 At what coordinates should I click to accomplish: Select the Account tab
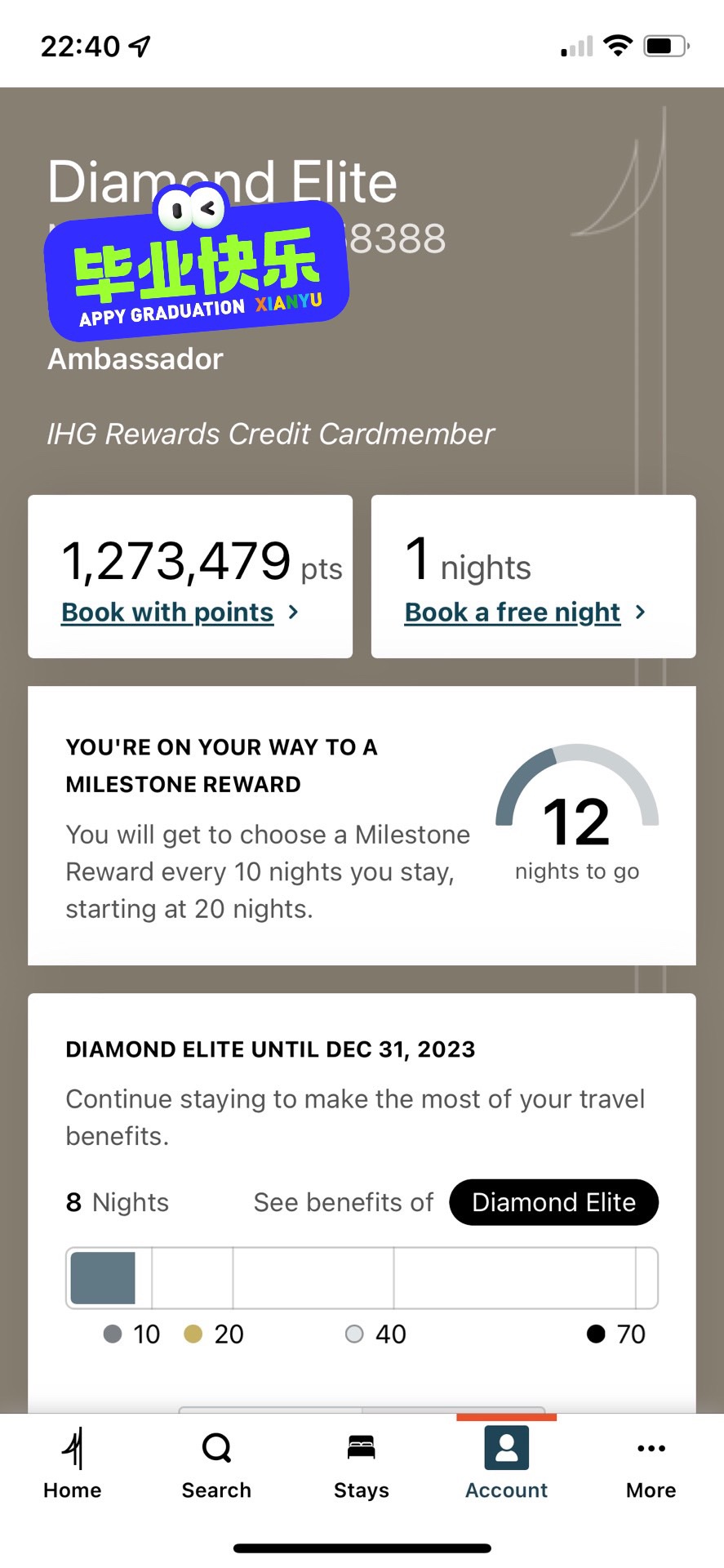point(506,1464)
